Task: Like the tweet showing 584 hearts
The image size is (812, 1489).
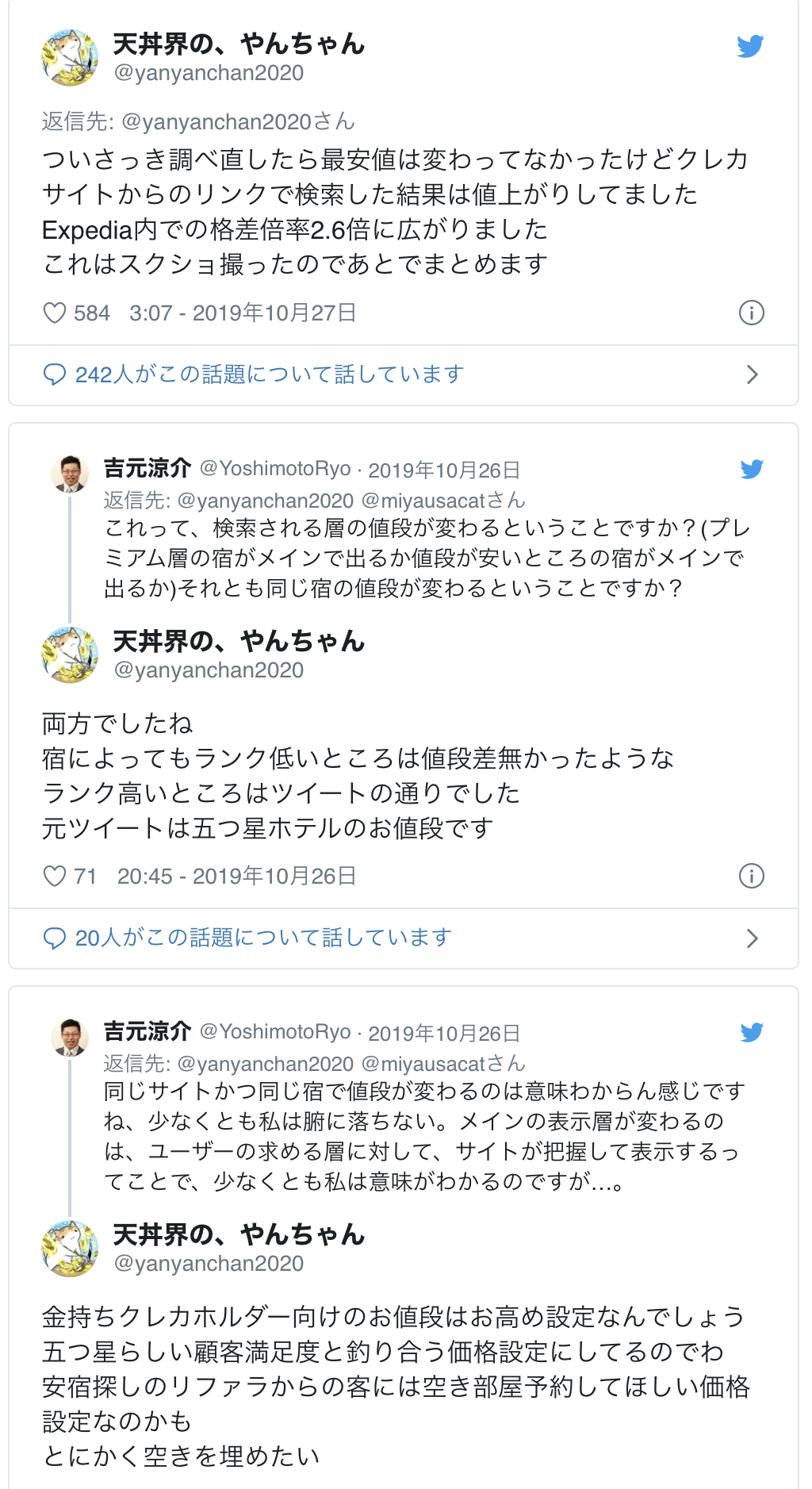Action: click(x=53, y=312)
